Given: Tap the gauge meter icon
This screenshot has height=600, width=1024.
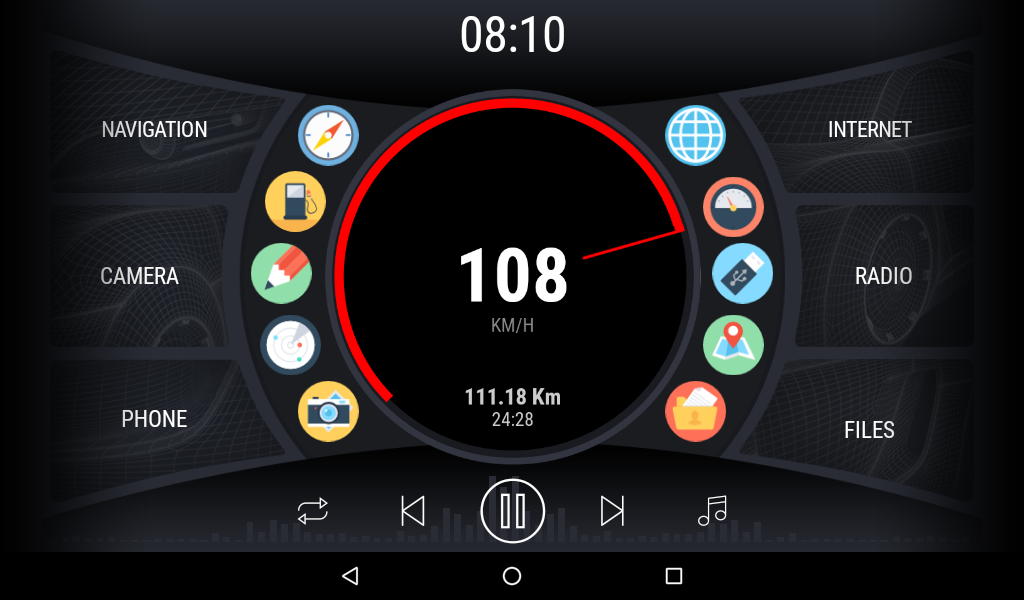Looking at the screenshot, I should (x=733, y=207).
